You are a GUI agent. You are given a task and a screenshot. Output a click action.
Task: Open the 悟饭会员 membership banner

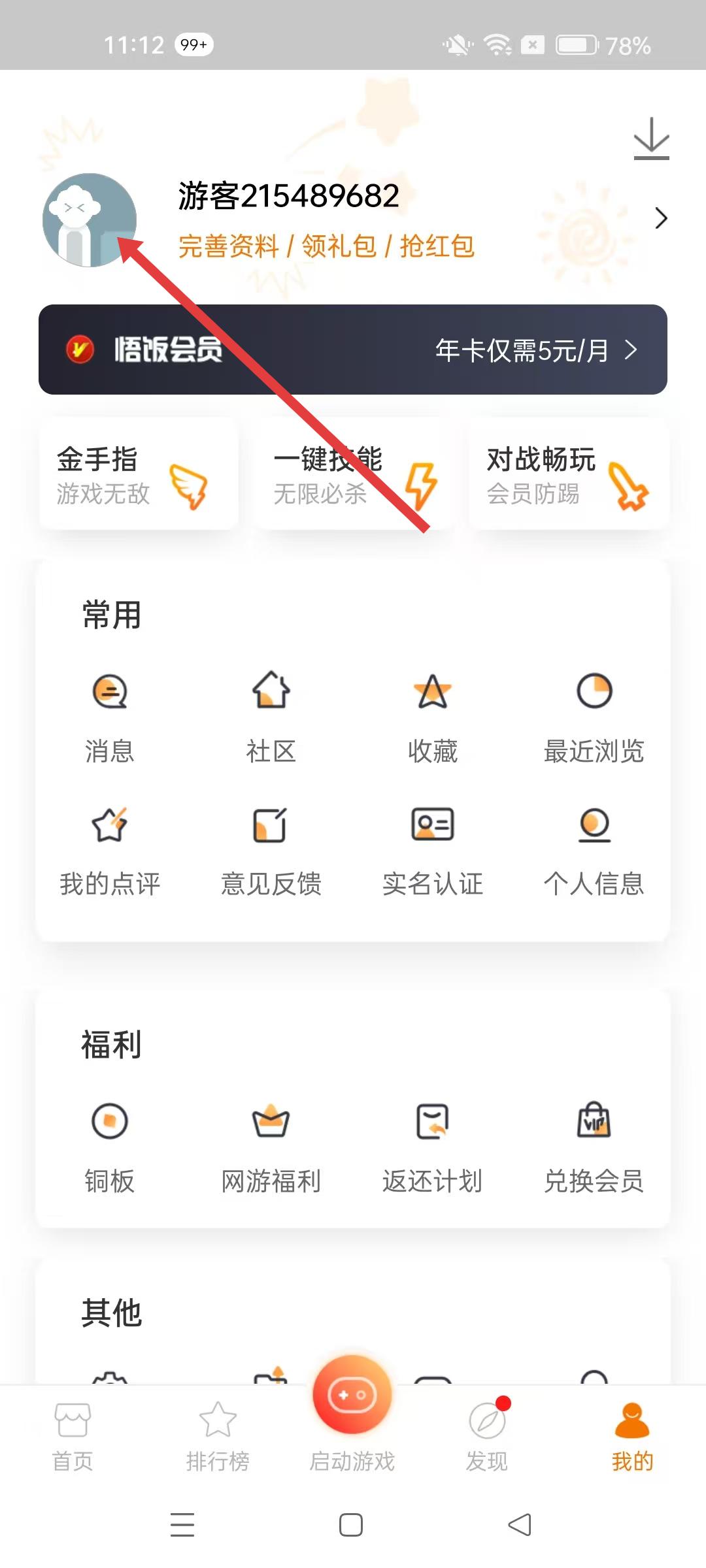[x=353, y=350]
